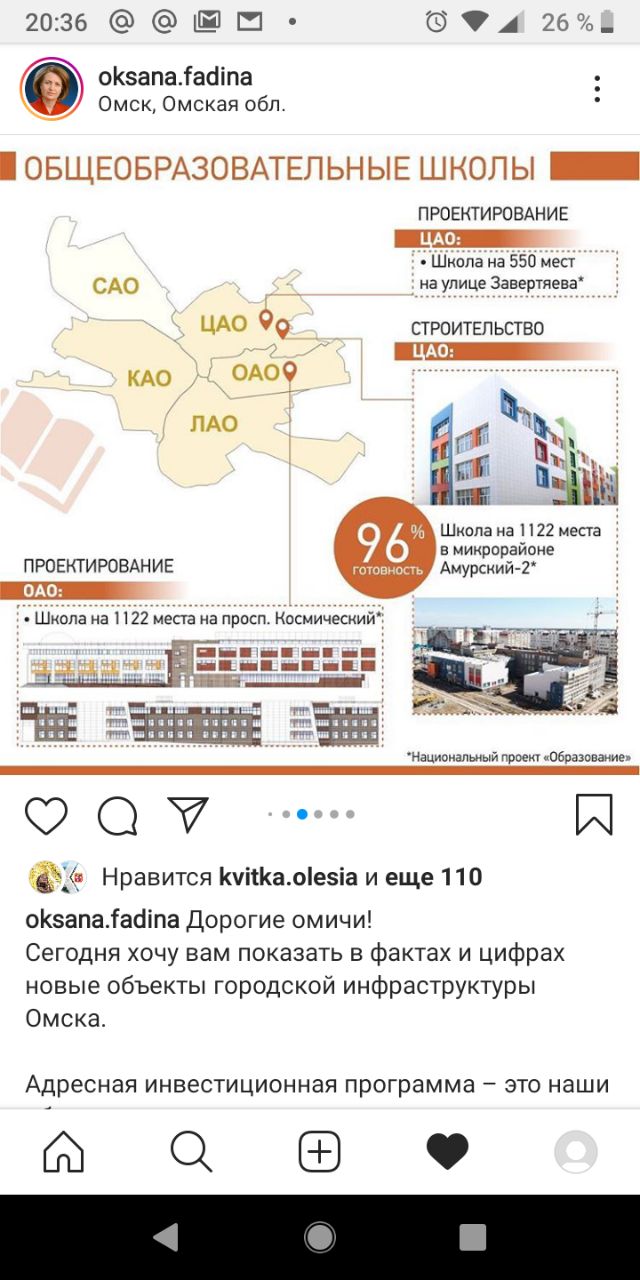640x1280 pixels.
Task: Open comments via the speech bubble icon
Action: (117, 815)
